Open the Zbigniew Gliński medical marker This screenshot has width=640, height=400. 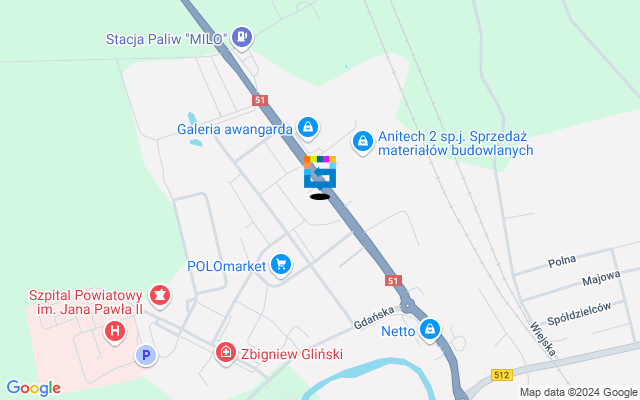point(227,353)
